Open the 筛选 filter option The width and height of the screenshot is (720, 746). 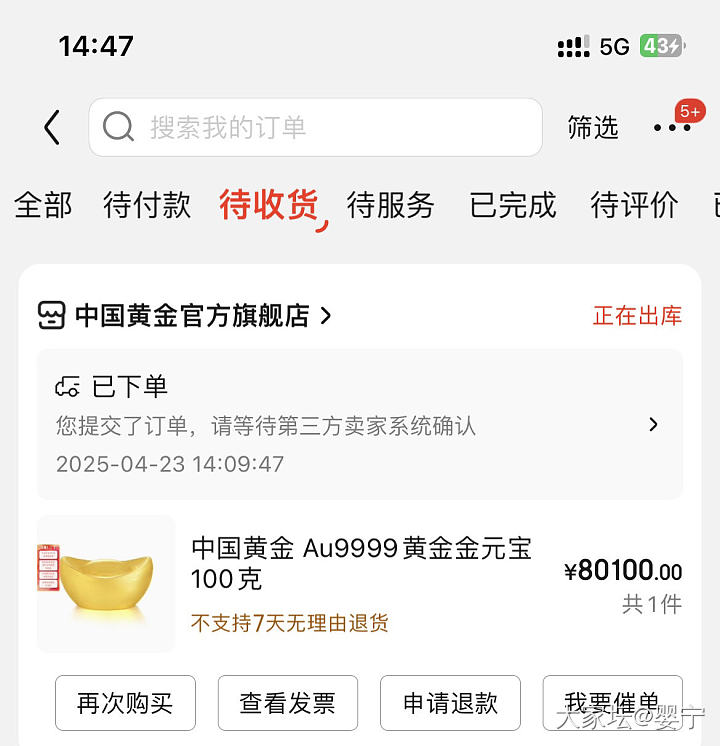pos(593,128)
